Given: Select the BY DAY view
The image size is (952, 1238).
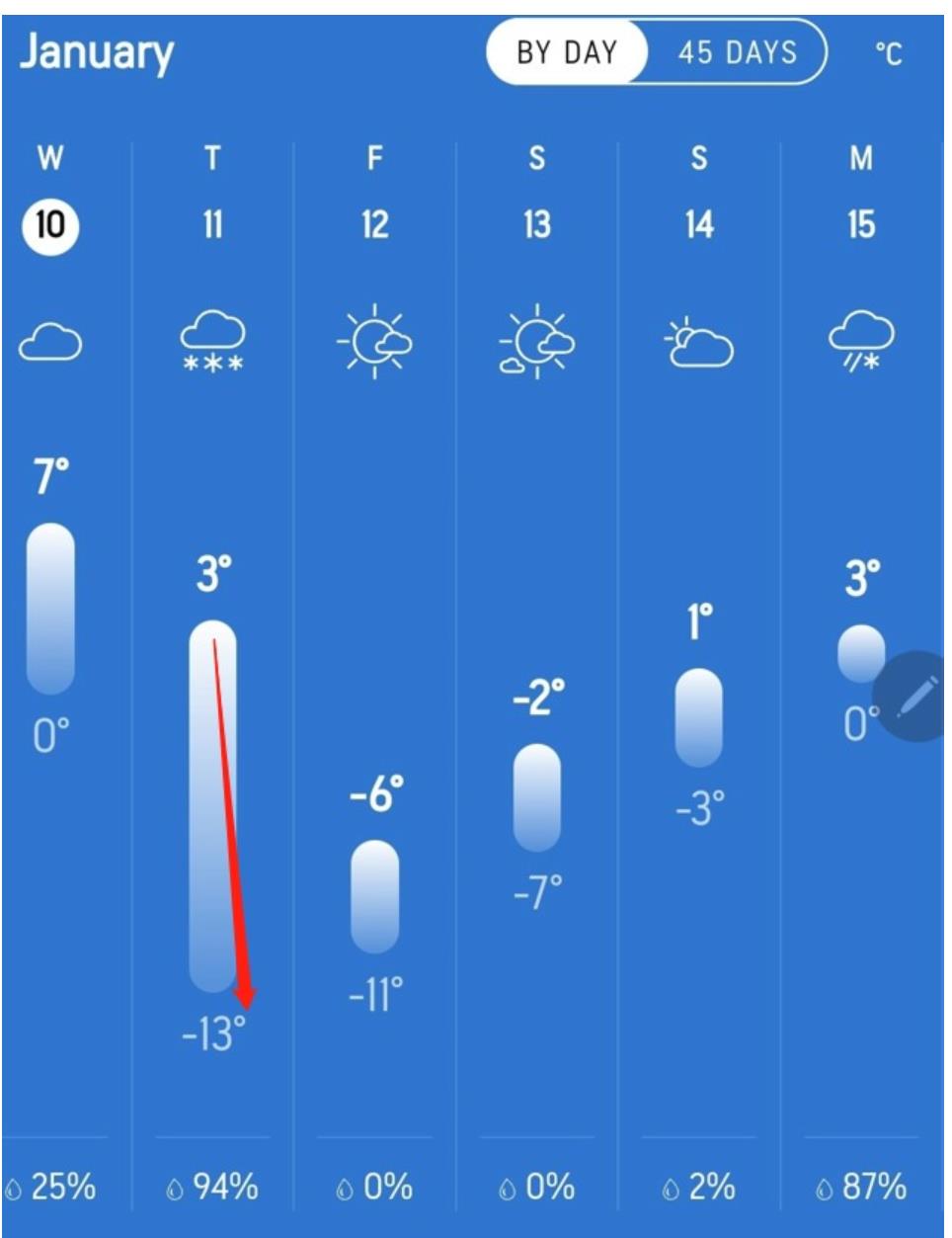Looking at the screenshot, I should (567, 52).
